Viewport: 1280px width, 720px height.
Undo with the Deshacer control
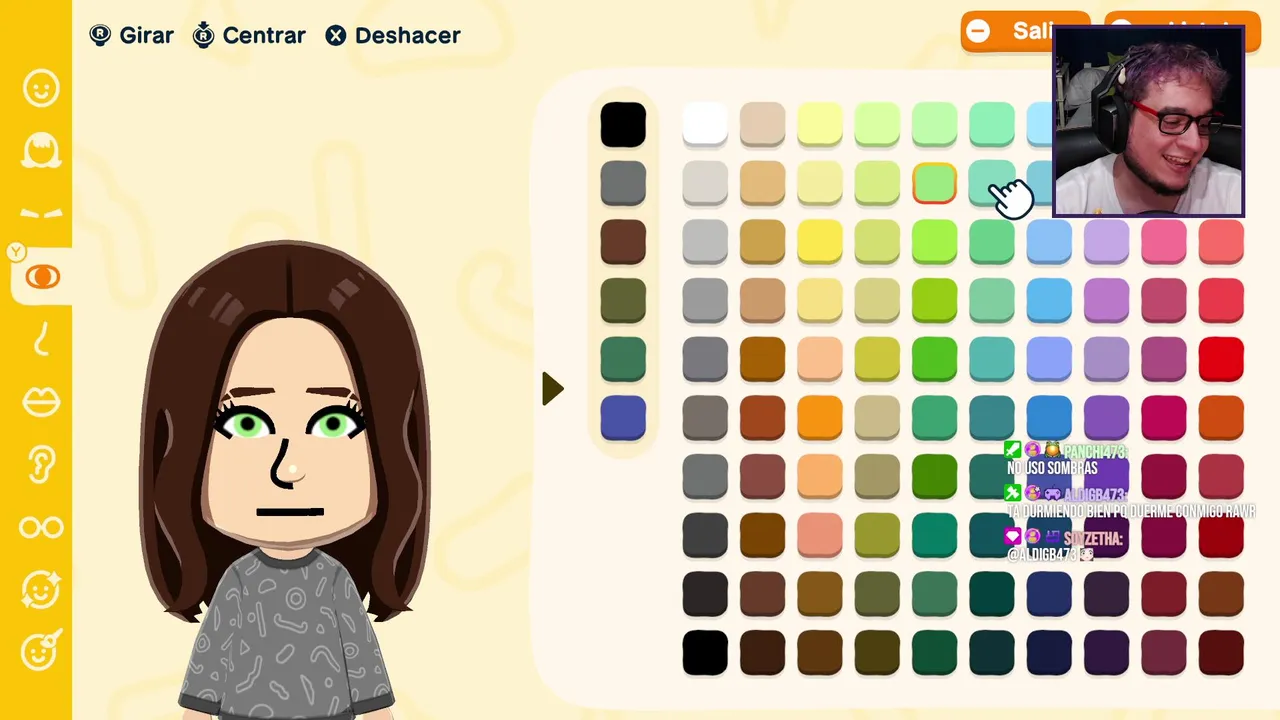pyautogui.click(x=393, y=36)
